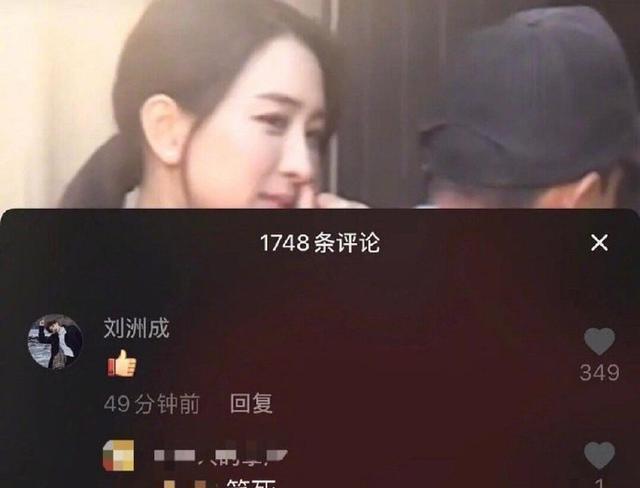Open 刘洲成's profile avatar
This screenshot has width=640, height=488.
55,343
